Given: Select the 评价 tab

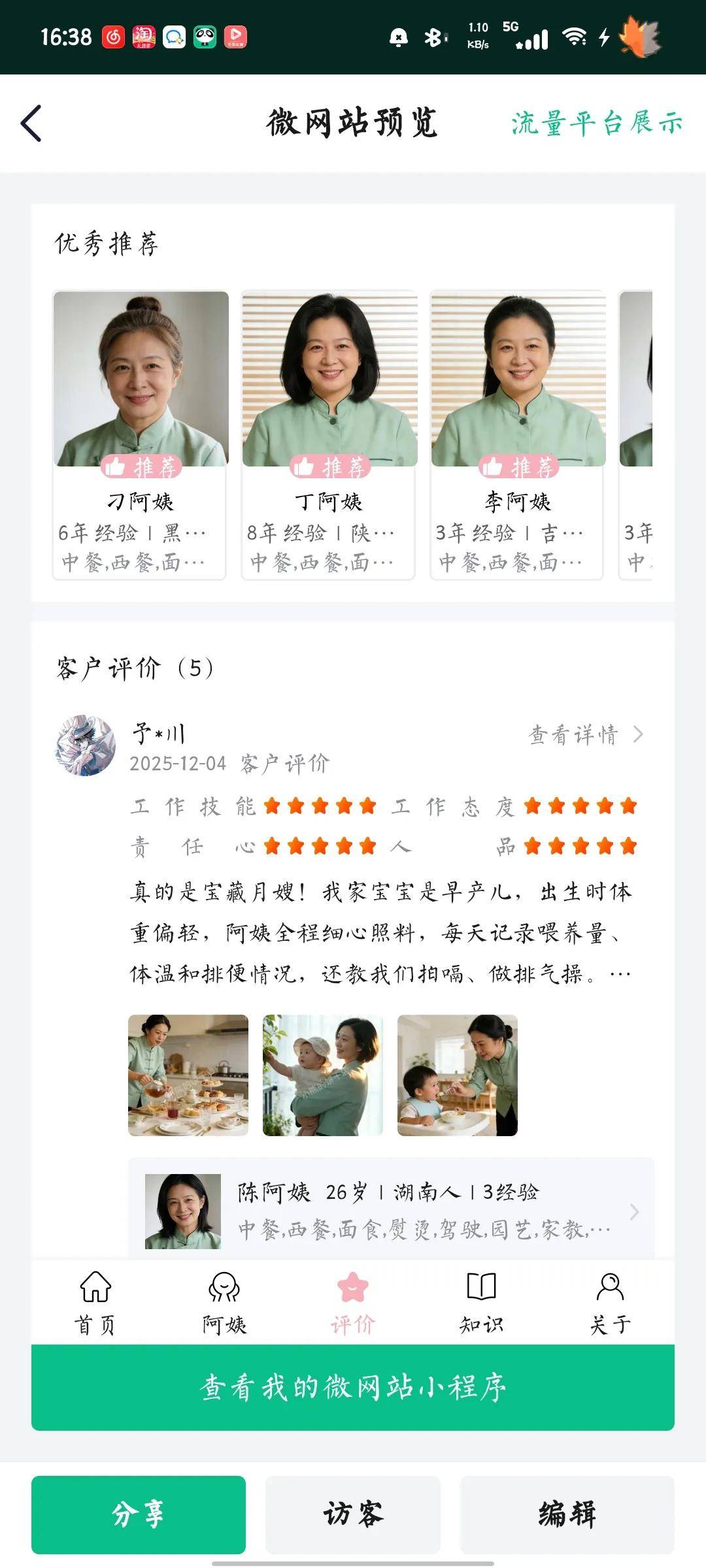Looking at the screenshot, I should click(x=353, y=1302).
